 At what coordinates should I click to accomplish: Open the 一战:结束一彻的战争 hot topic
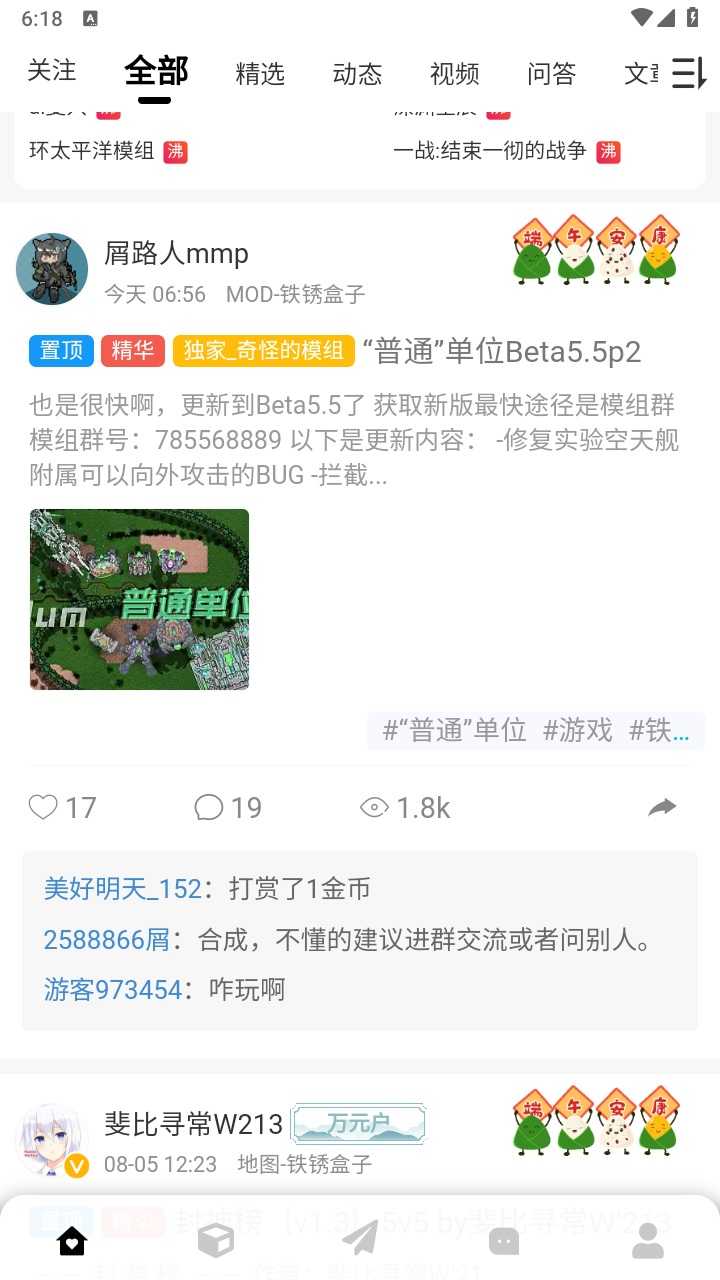(x=506, y=151)
